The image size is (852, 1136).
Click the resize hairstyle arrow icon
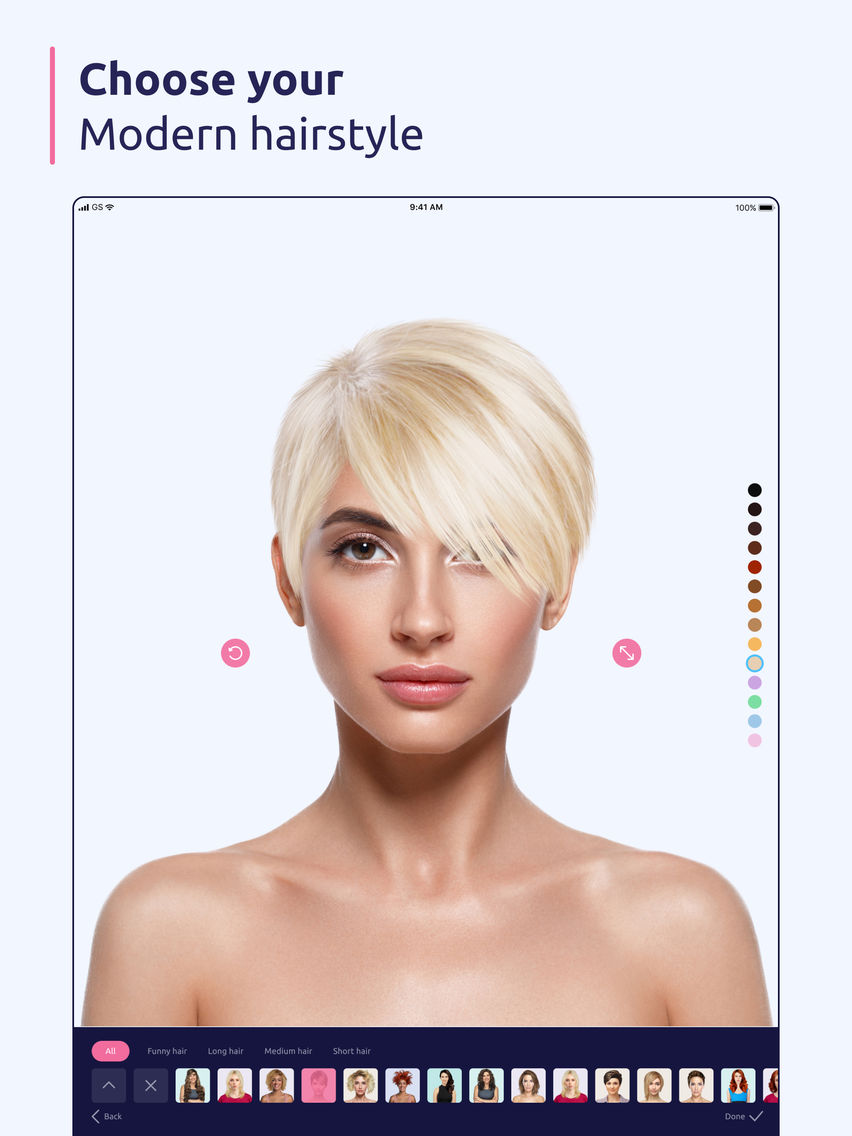[627, 652]
